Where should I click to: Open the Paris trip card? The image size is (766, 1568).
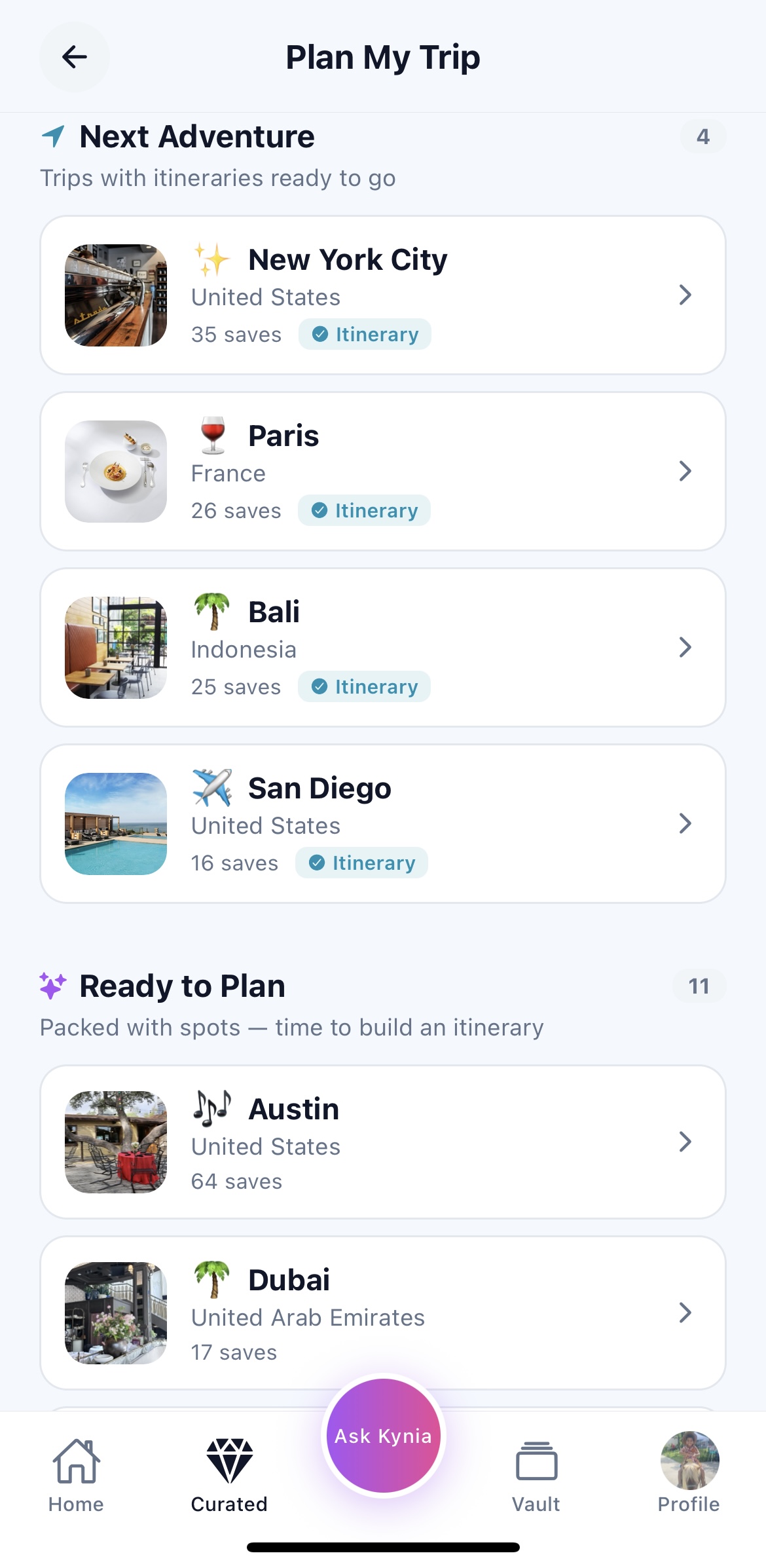coord(383,472)
